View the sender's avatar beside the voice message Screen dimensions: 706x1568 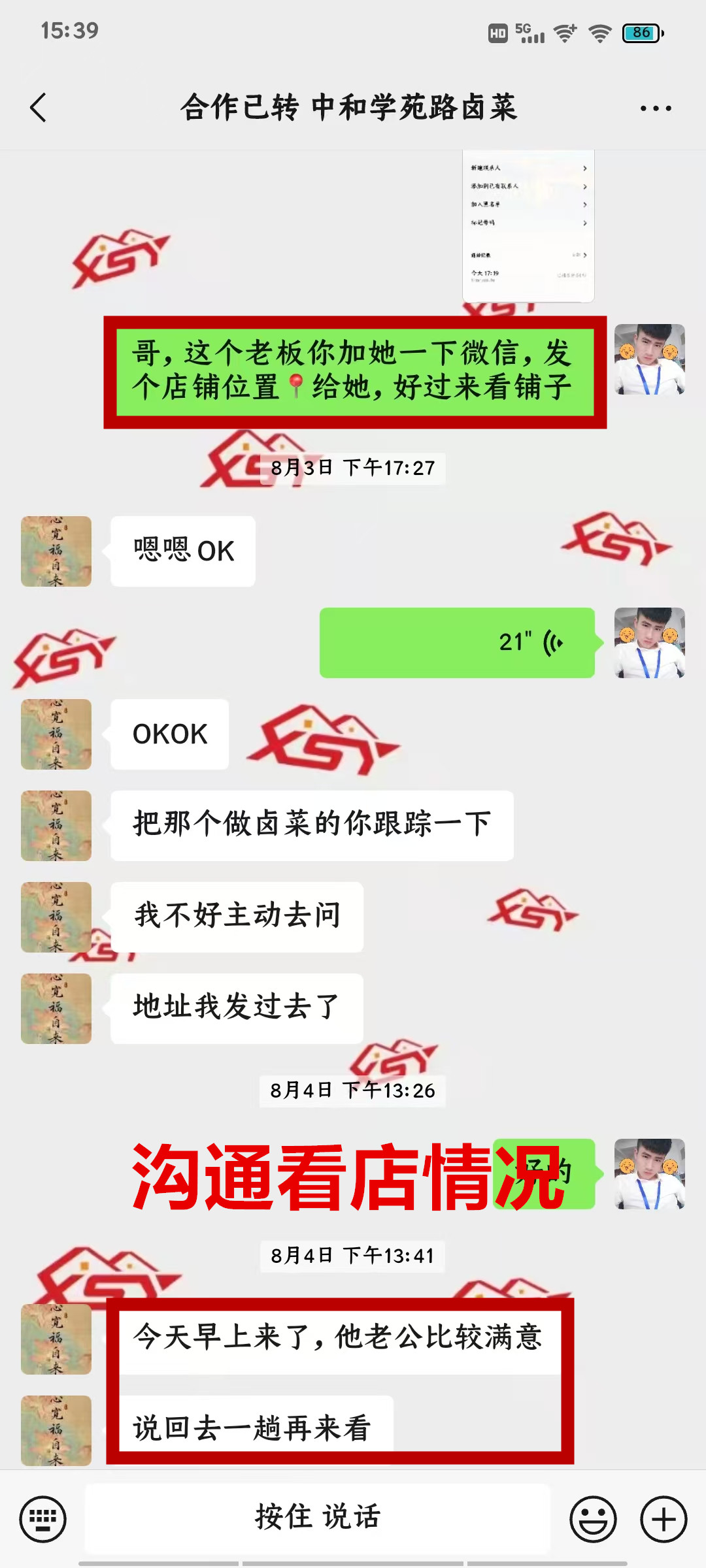click(x=649, y=643)
